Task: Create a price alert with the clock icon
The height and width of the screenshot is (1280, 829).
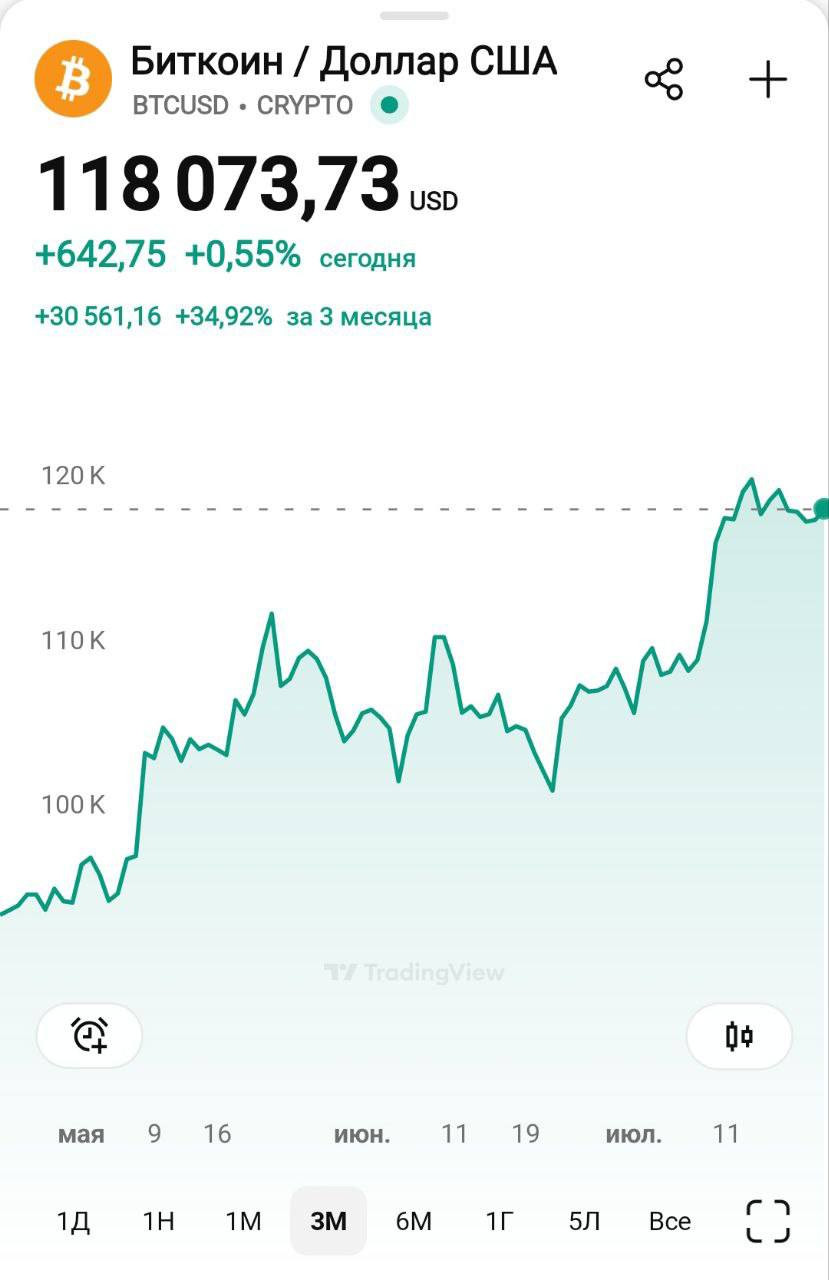Action: [x=90, y=1035]
